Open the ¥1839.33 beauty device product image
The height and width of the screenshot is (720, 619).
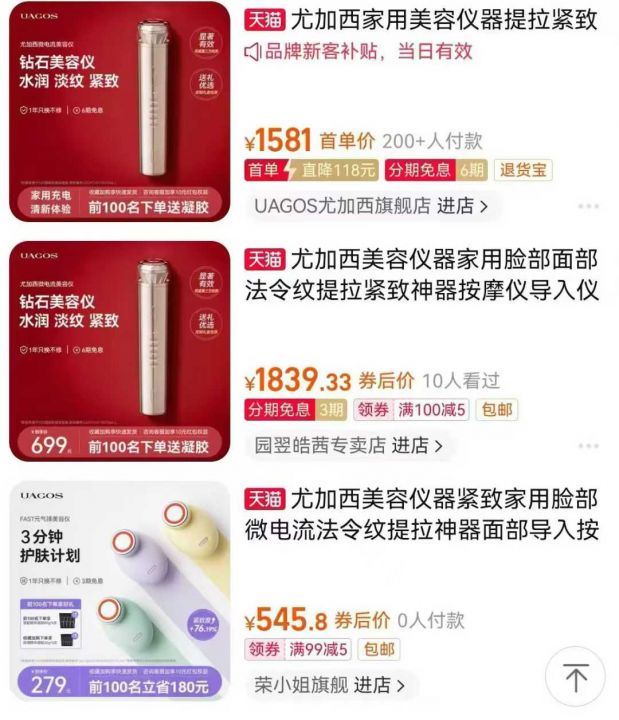(x=119, y=350)
